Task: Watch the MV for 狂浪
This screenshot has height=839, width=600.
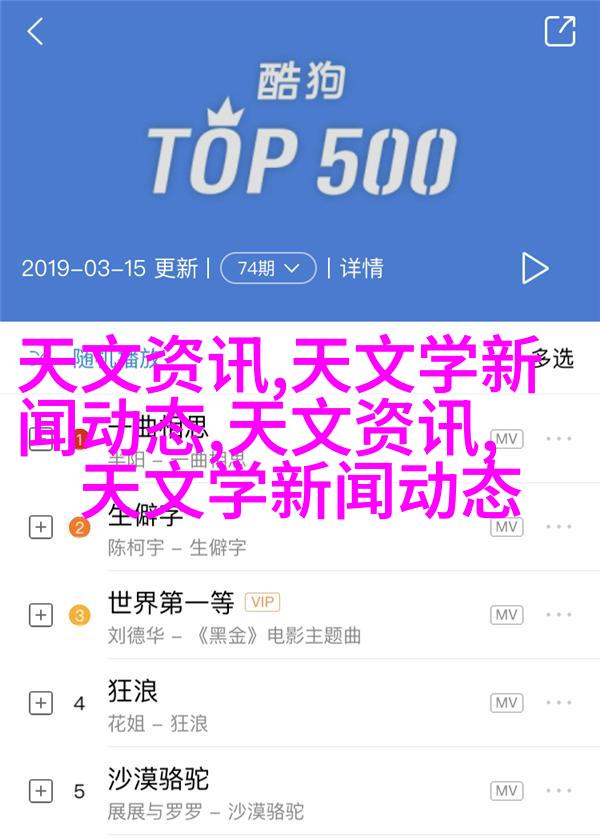Action: [x=506, y=703]
